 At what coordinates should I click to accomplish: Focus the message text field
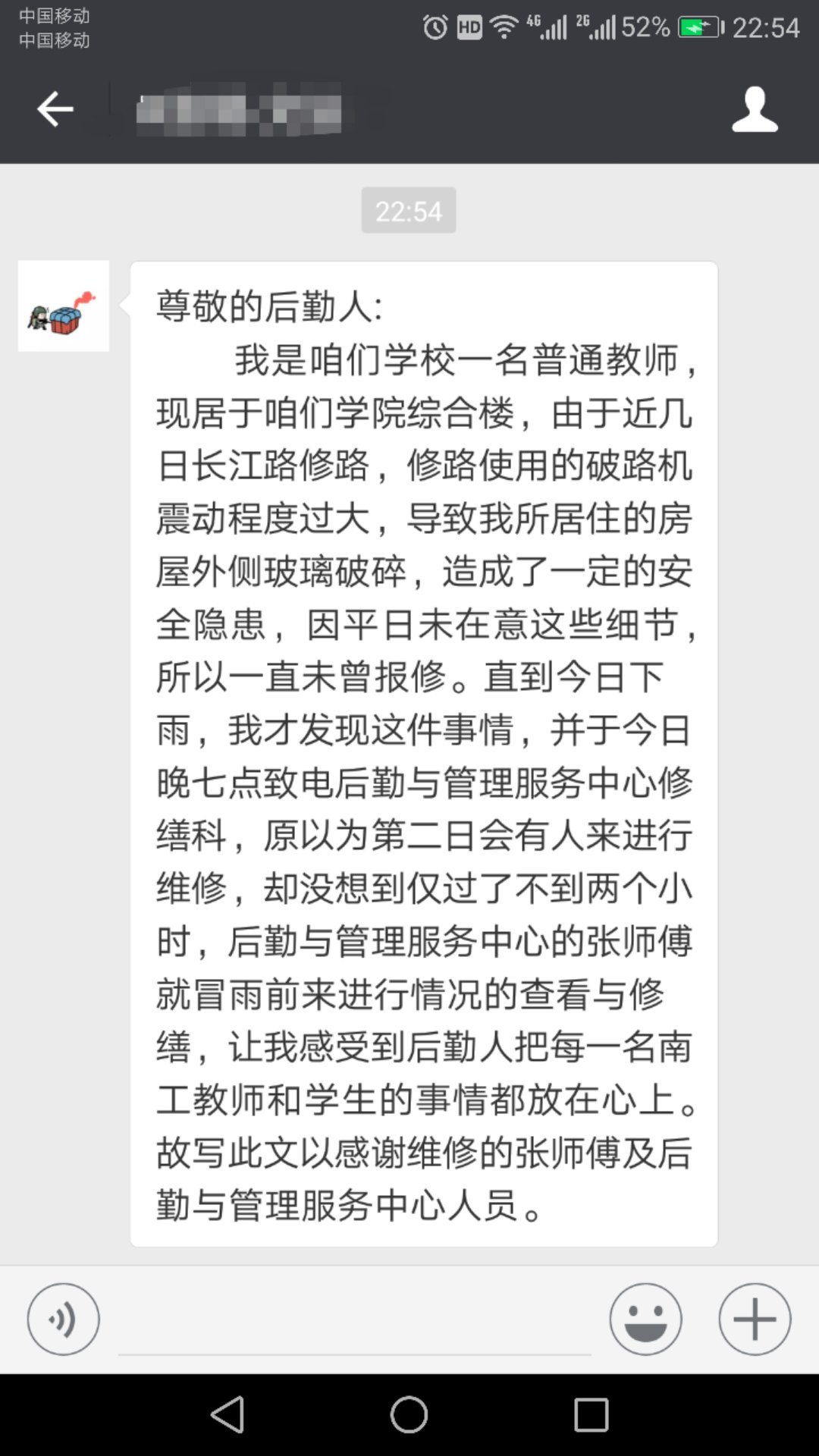(x=354, y=1323)
